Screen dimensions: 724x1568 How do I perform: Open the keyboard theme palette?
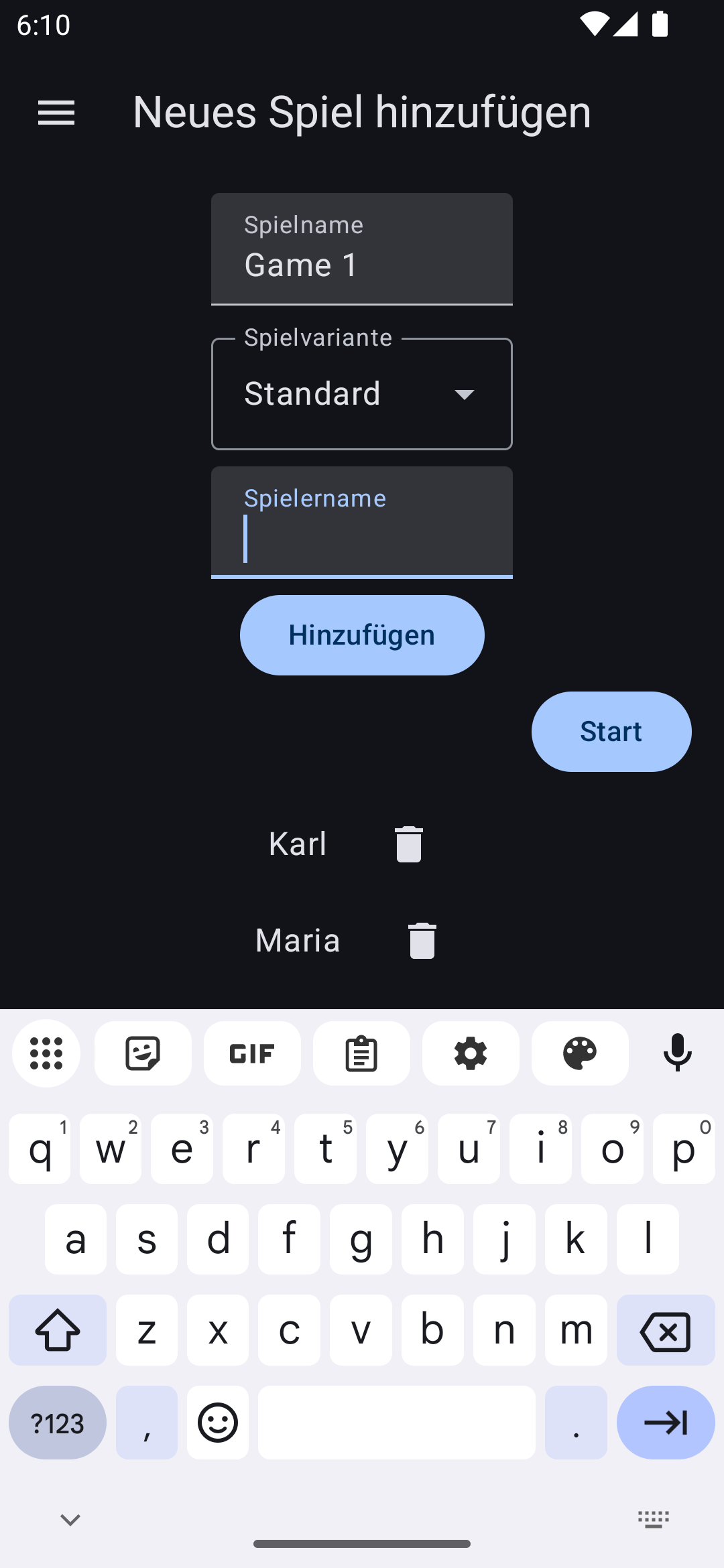(x=580, y=1053)
